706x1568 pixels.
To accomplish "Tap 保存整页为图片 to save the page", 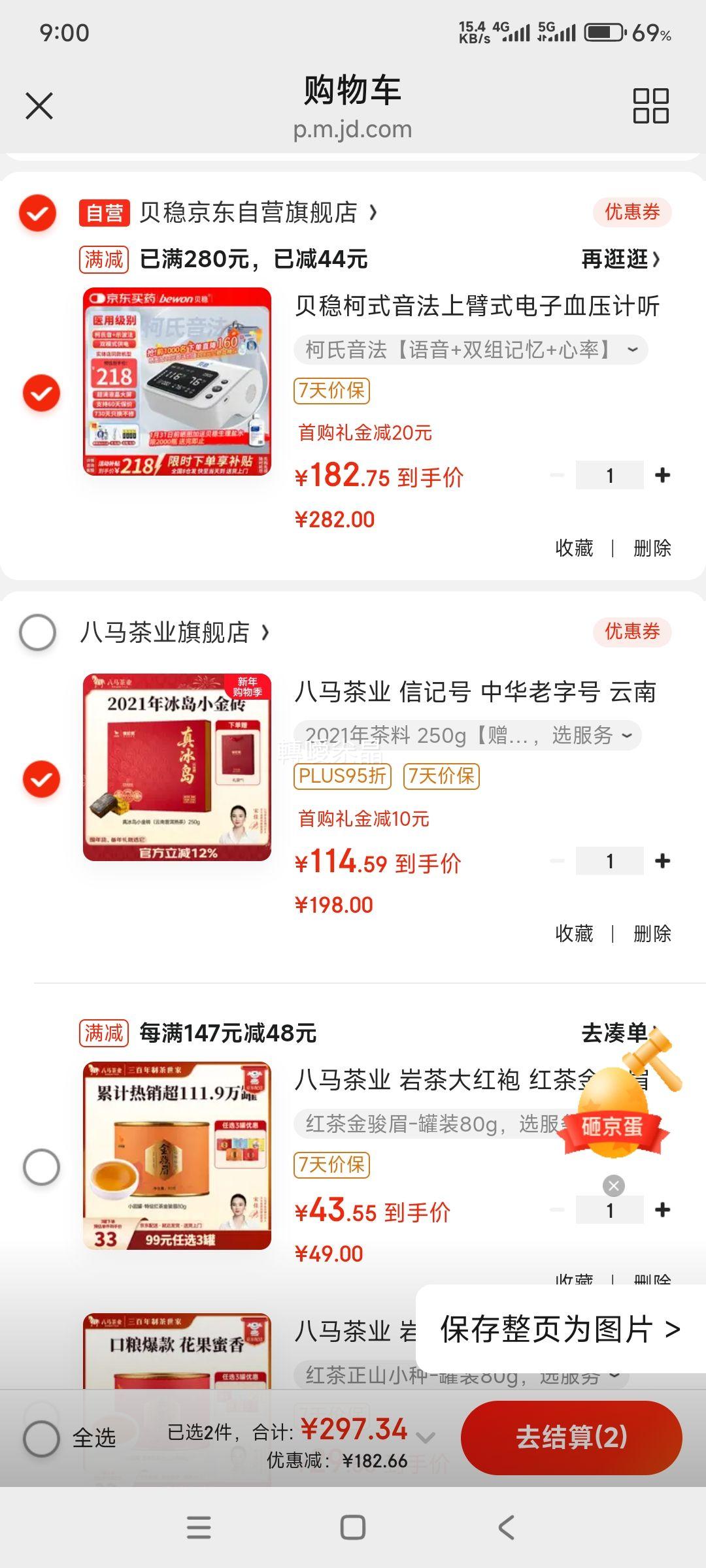I will point(560,1330).
